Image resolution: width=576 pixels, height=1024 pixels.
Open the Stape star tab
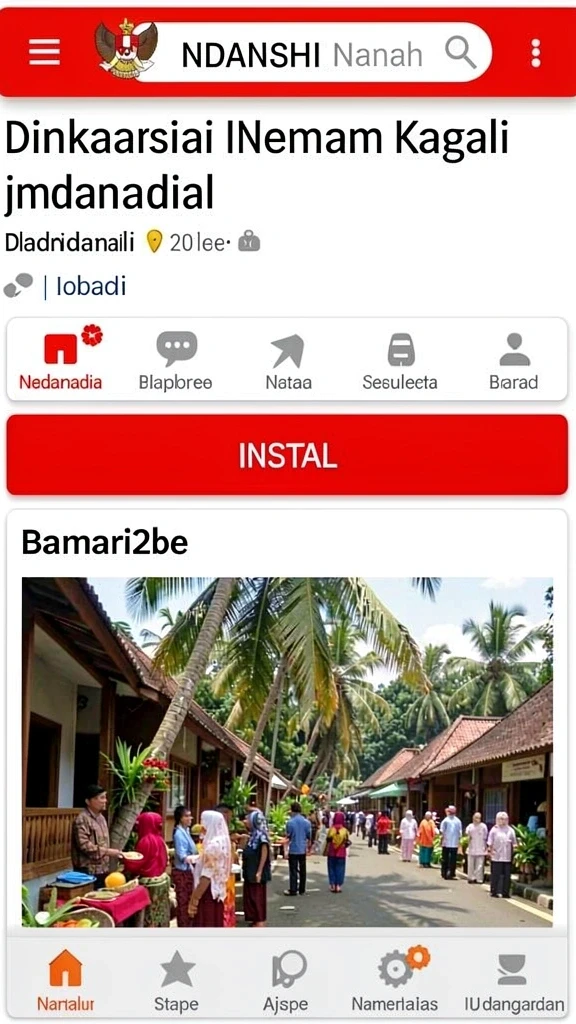176,979
